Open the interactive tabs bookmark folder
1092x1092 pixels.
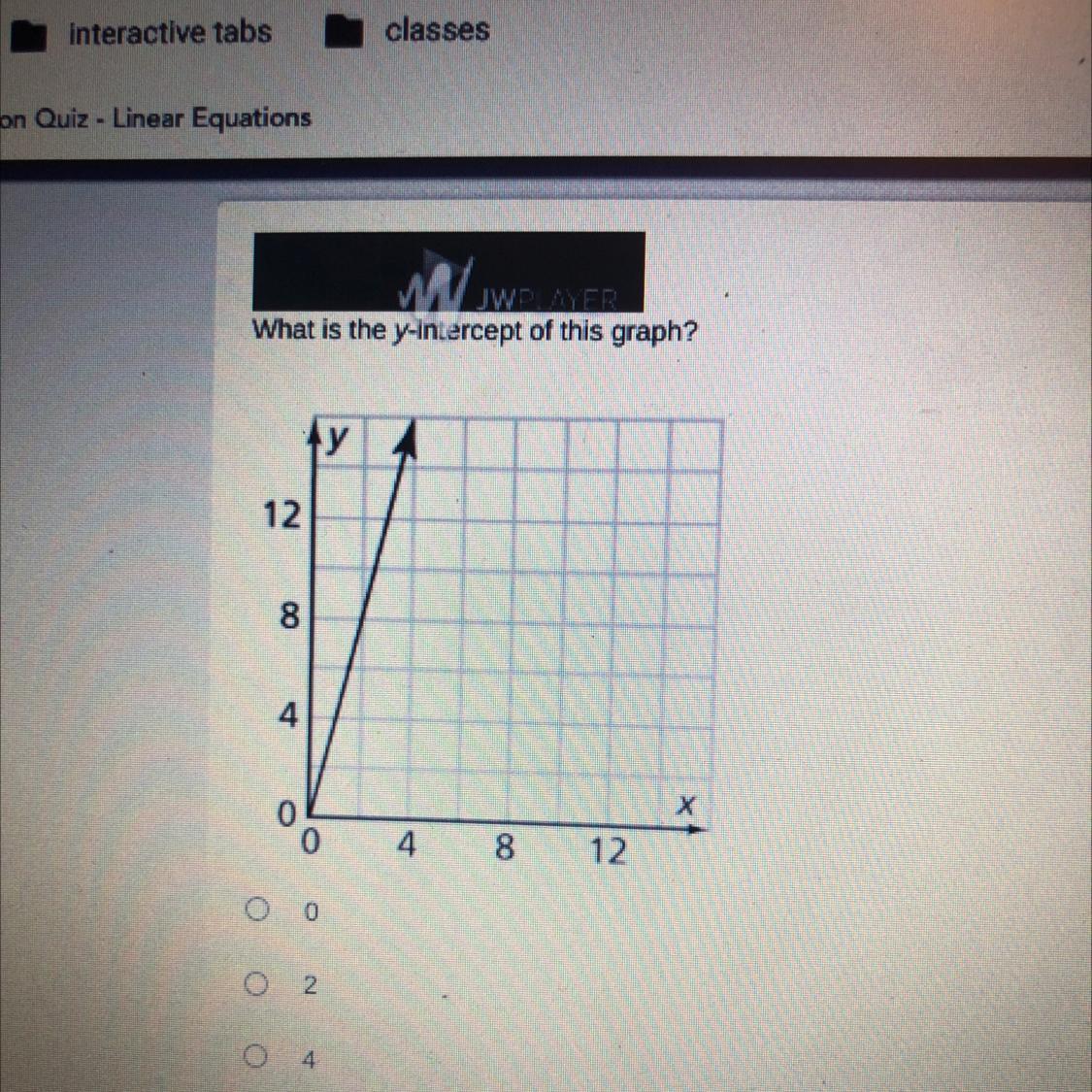coord(146,33)
